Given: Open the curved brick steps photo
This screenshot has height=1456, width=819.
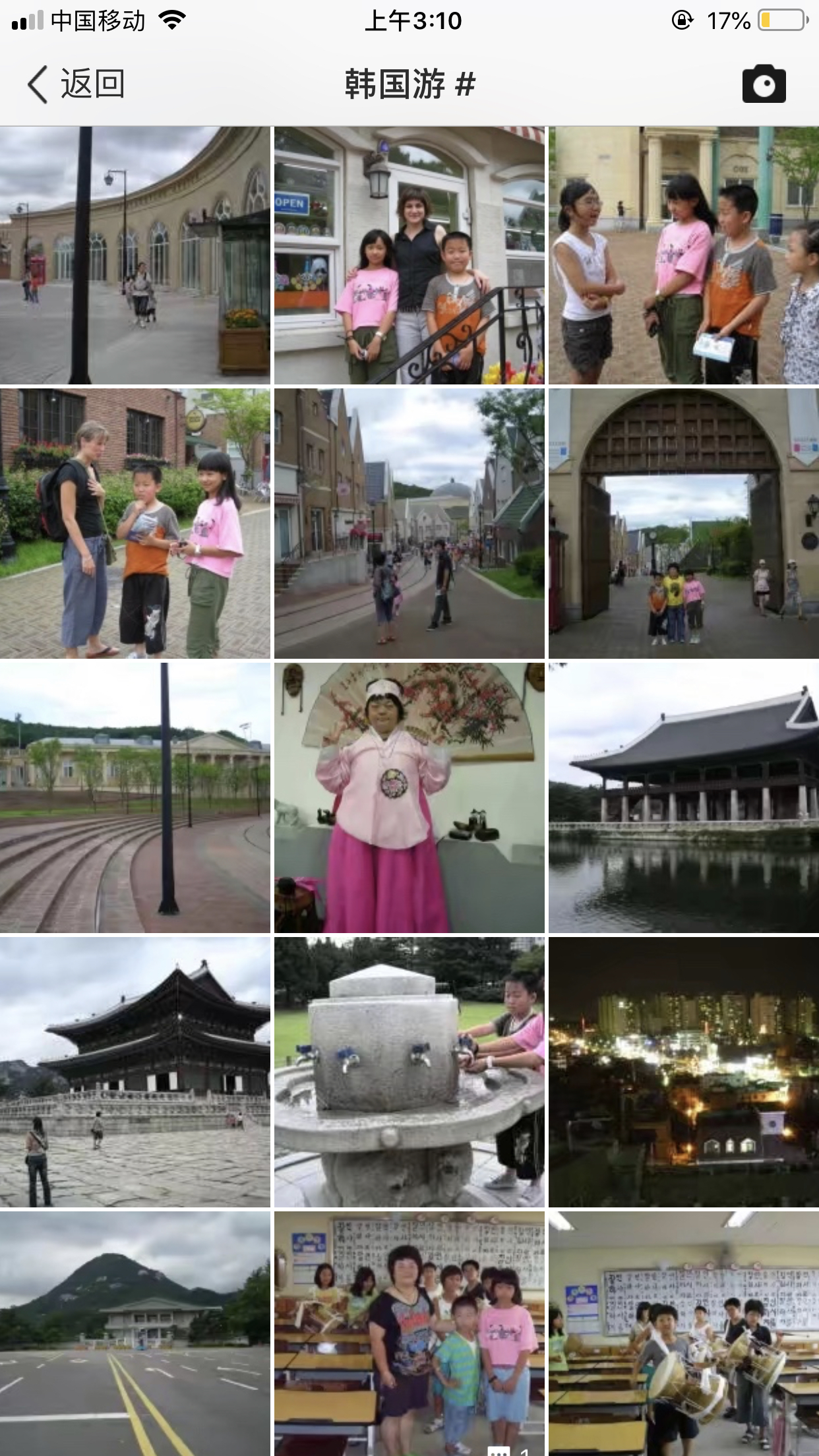Looking at the screenshot, I should tap(135, 798).
